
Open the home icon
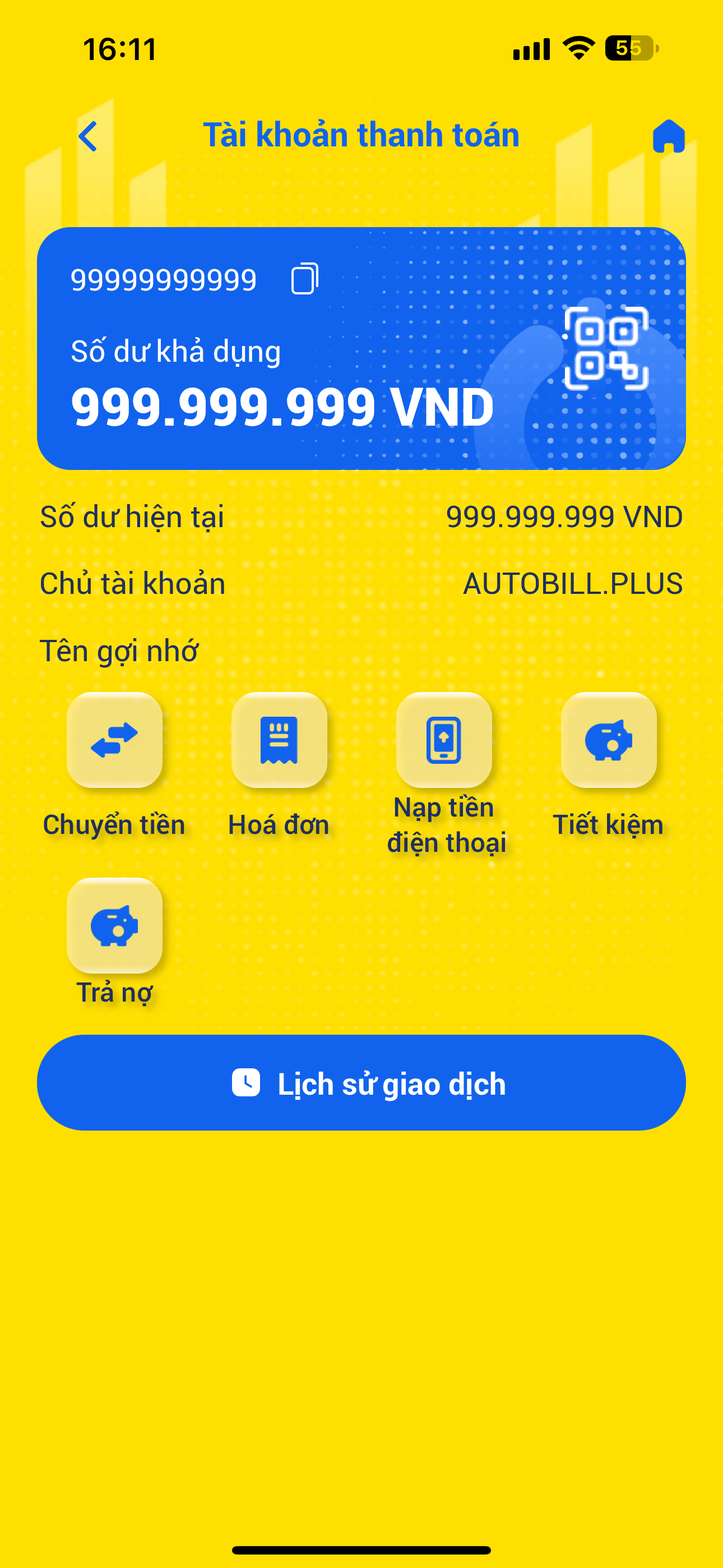[x=668, y=136]
